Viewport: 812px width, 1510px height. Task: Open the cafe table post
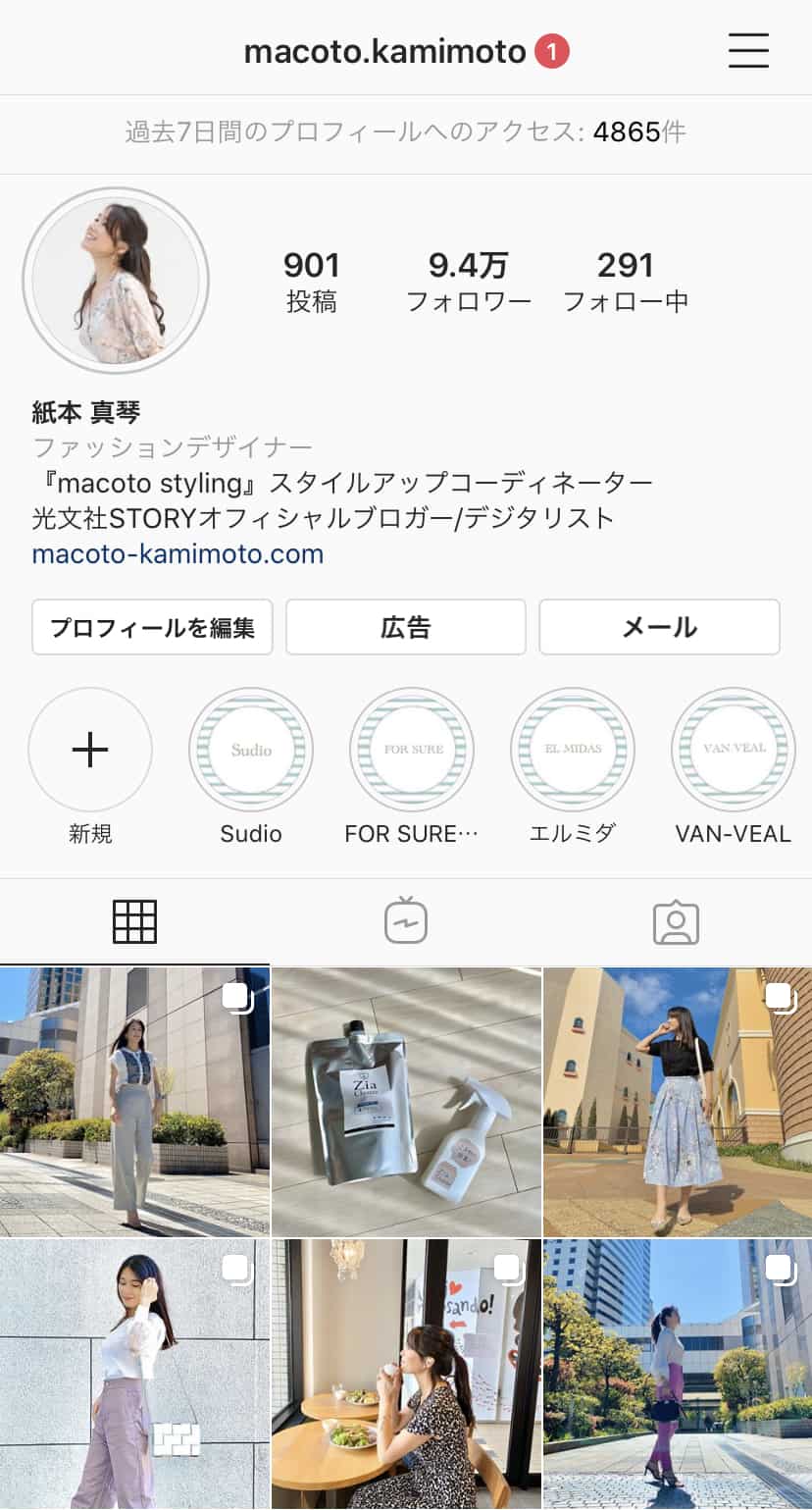(406, 1374)
